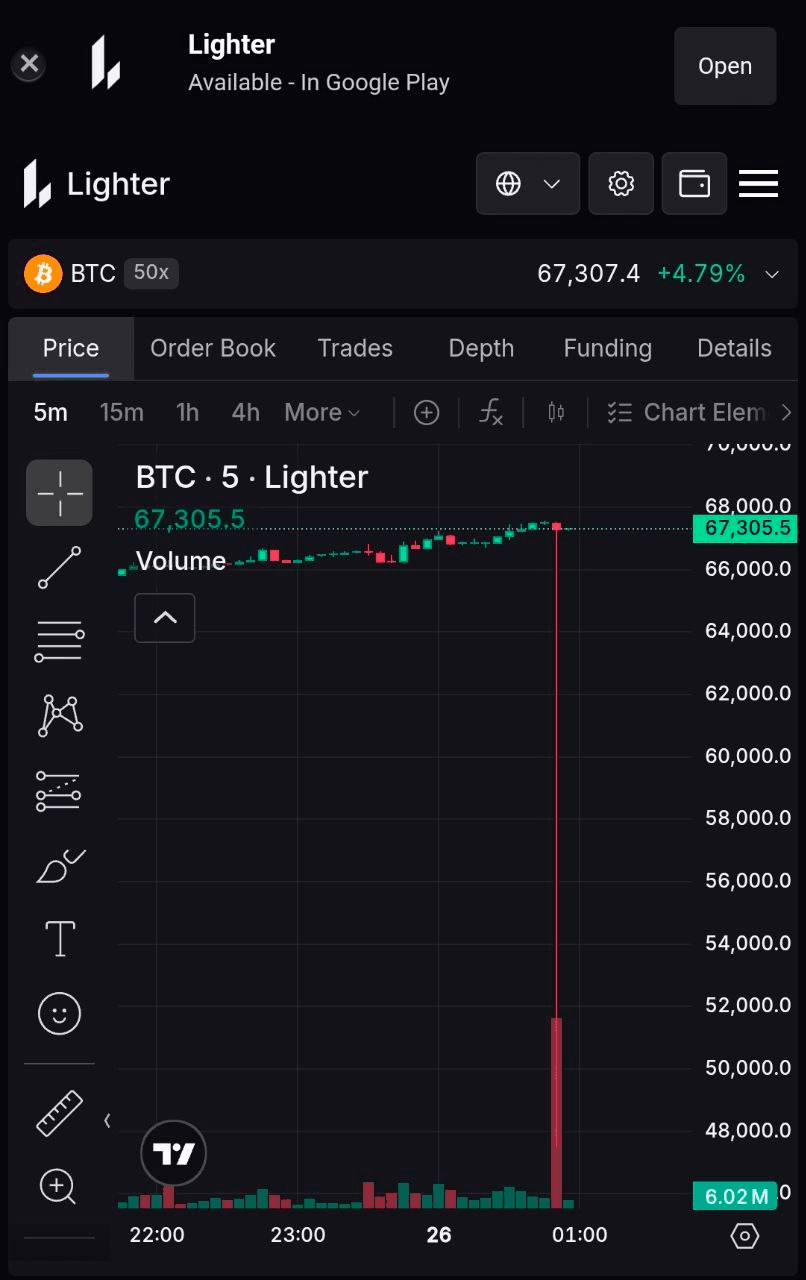Dismiss the Lighter app install banner
Screen dimensions: 806x1280
(29, 65)
